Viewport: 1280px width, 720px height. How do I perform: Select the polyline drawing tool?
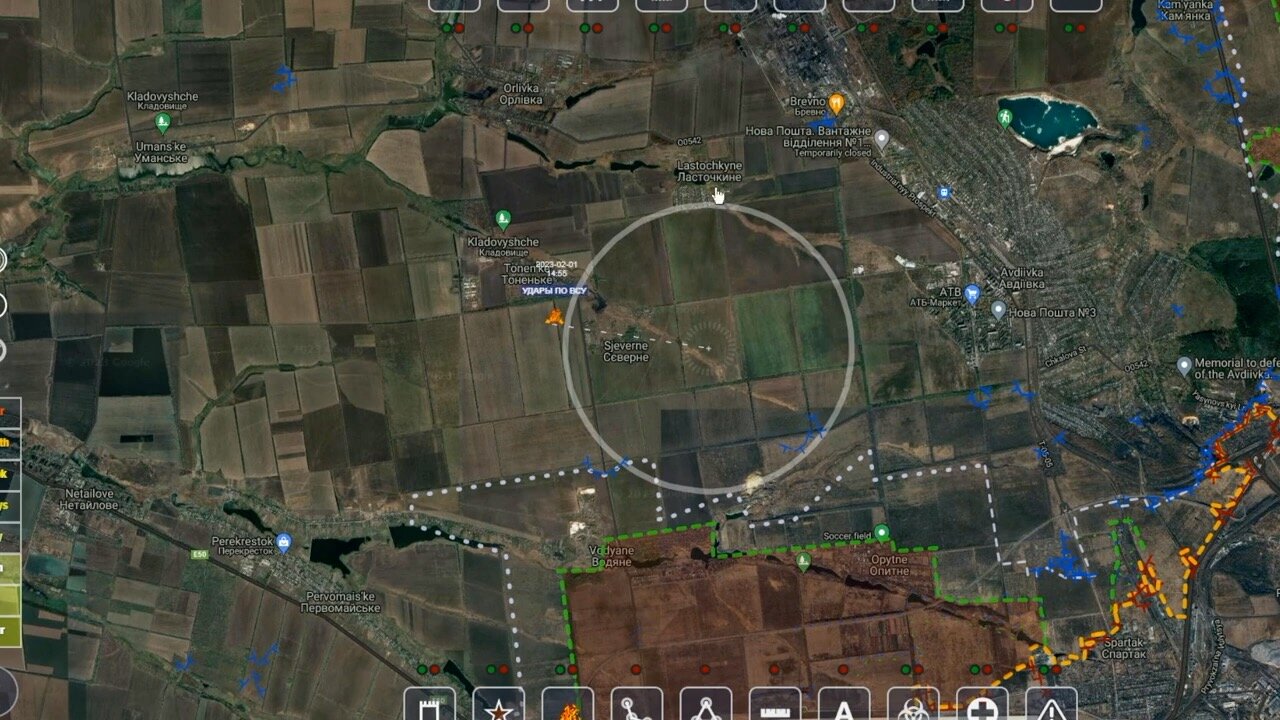pos(636,707)
